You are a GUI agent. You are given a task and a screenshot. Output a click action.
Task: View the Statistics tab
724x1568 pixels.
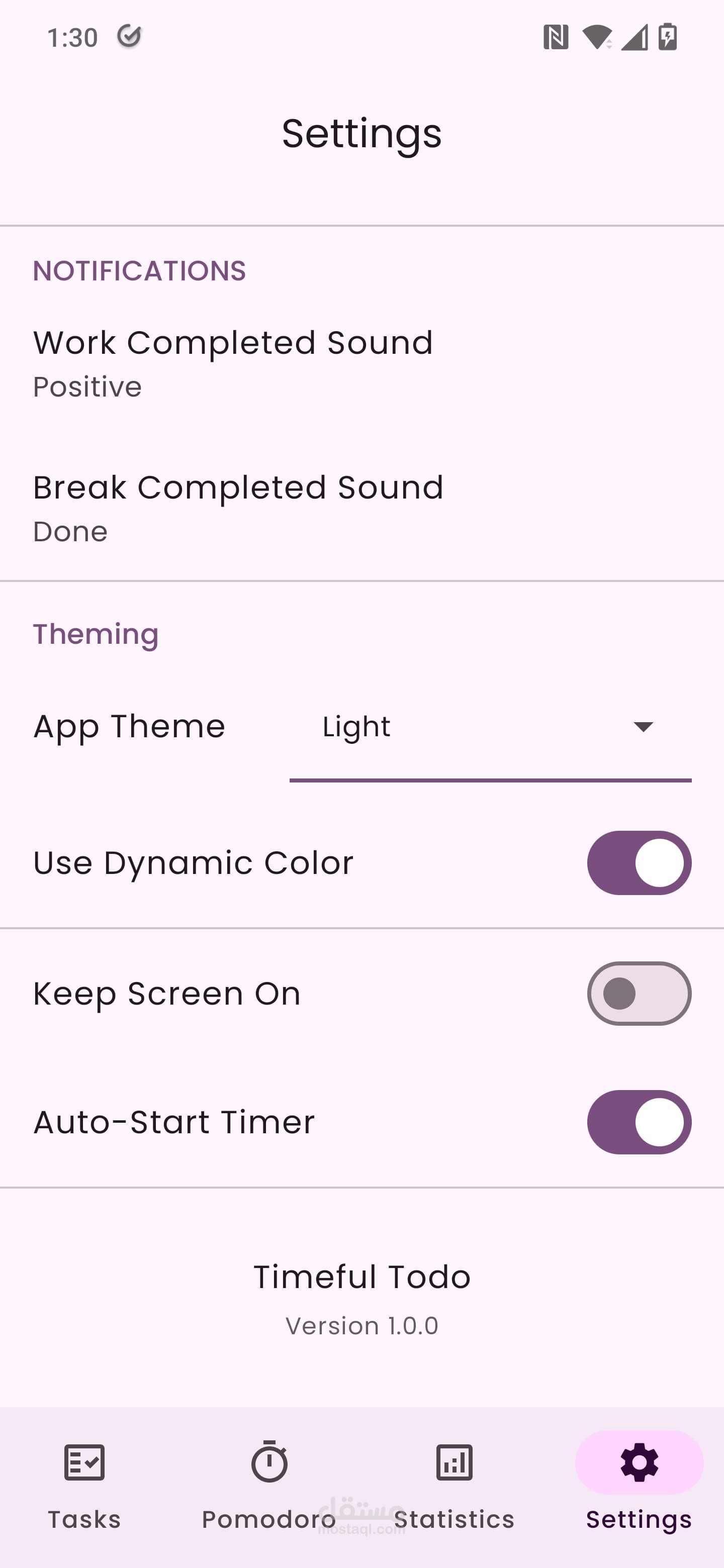454,1485
